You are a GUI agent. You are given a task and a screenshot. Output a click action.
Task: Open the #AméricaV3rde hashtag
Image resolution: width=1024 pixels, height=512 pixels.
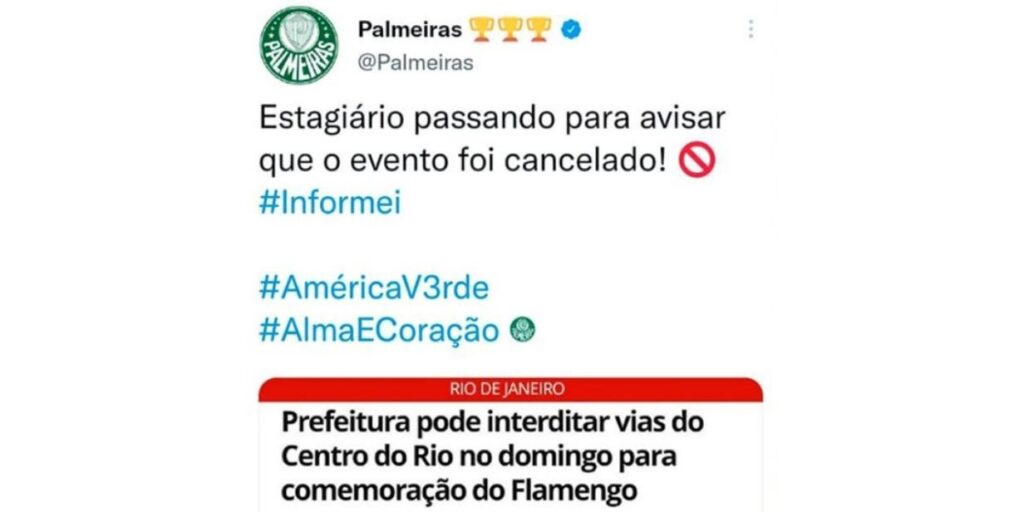(374, 287)
